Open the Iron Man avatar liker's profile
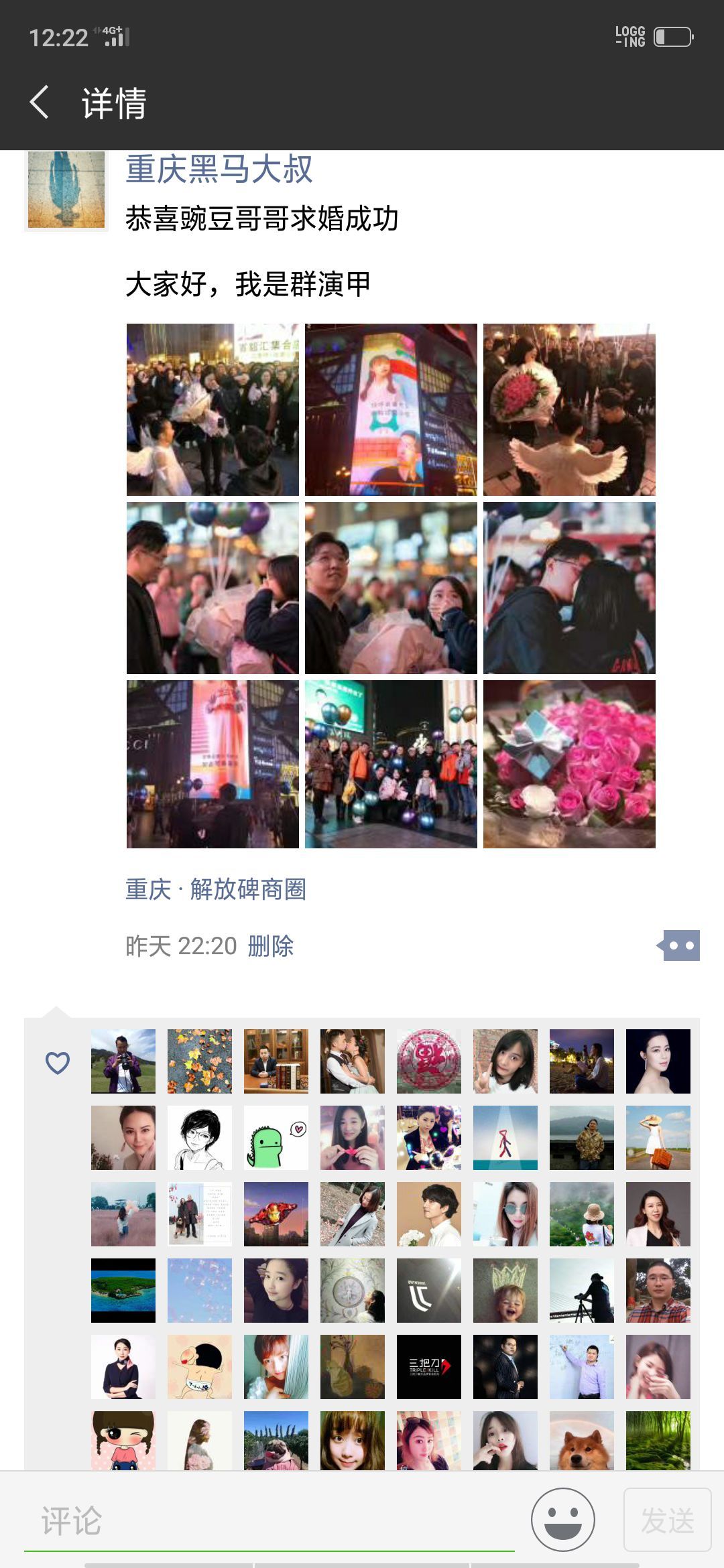 pos(276,1214)
